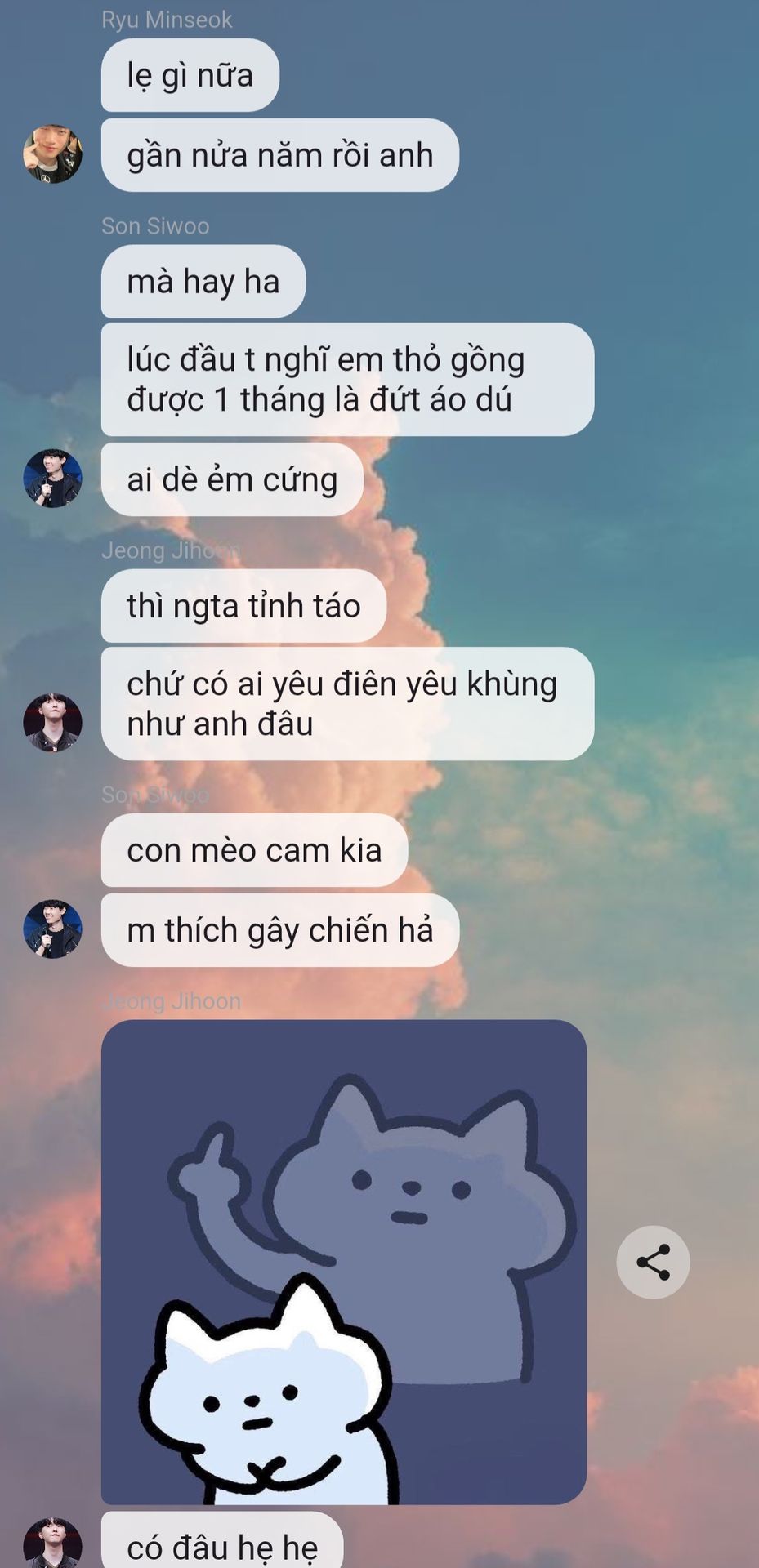Open the cat sticker sent by Jeong Jihoon
Image resolution: width=759 pixels, height=1568 pixels.
[x=343, y=1262]
